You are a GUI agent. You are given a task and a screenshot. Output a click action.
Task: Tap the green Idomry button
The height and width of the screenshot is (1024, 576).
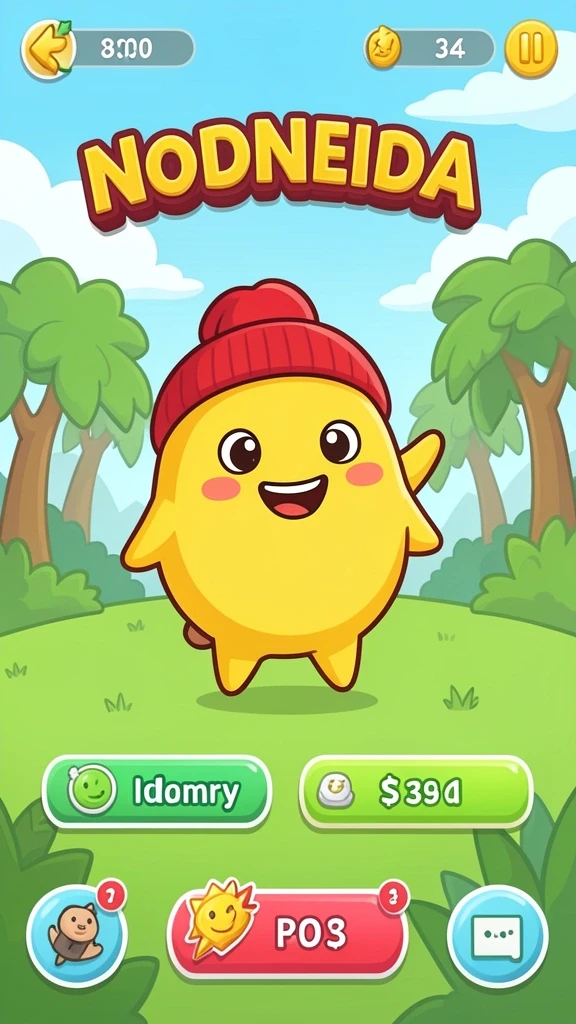coord(157,792)
